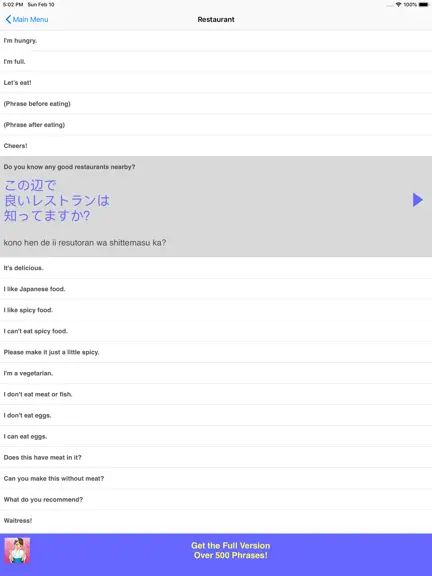
Task: Select the "I'm full." phrase
Action: [x=216, y=62]
